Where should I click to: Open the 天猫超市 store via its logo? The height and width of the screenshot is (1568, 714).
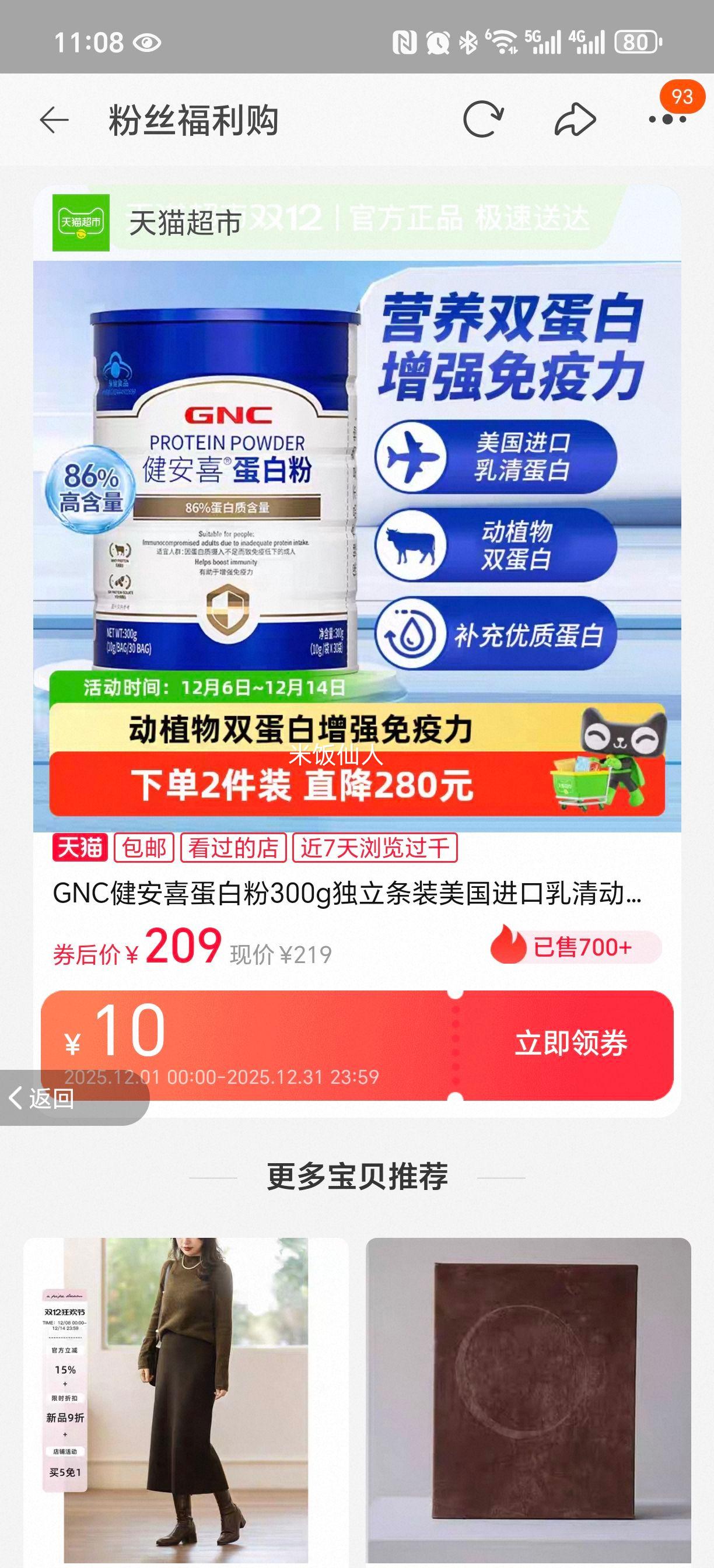[x=80, y=222]
